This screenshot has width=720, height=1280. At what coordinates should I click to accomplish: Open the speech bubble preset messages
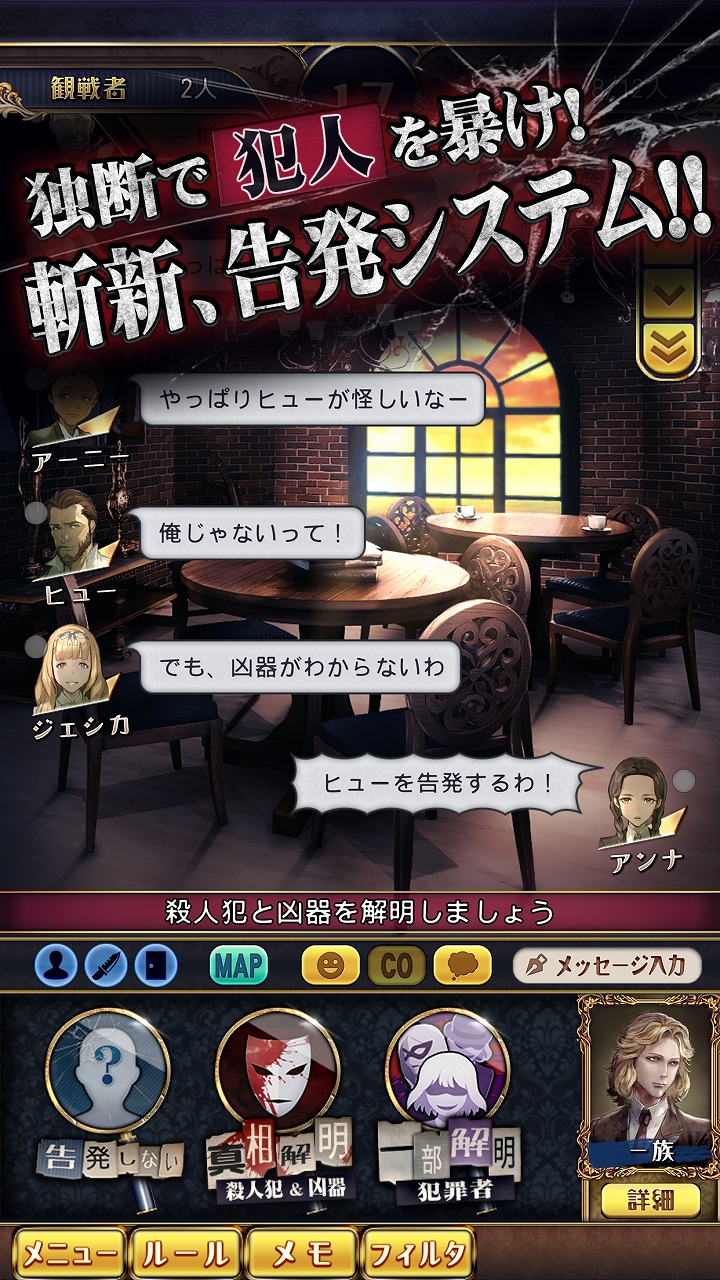point(462,965)
